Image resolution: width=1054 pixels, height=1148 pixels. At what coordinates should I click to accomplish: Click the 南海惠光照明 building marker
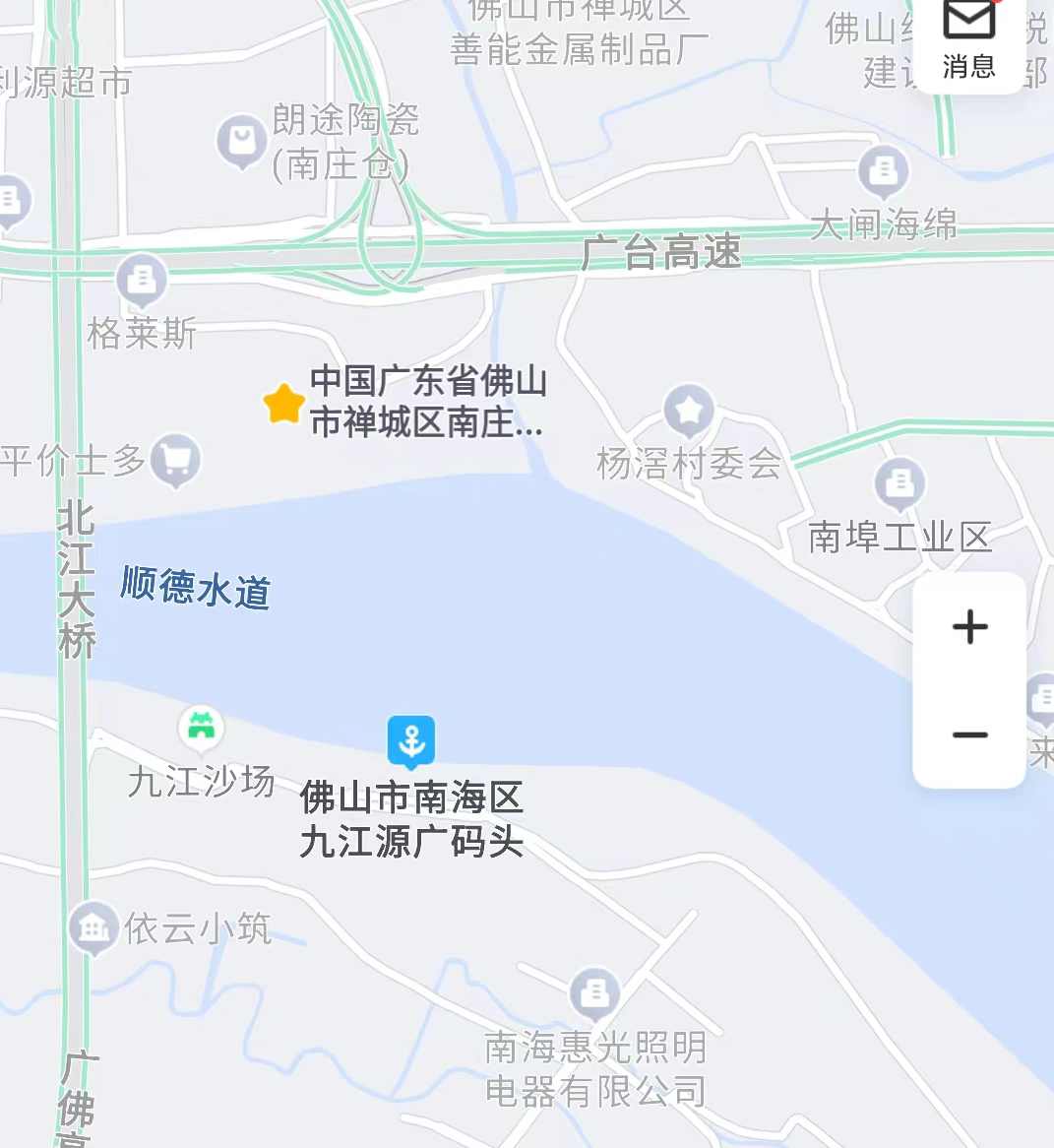[x=592, y=994]
